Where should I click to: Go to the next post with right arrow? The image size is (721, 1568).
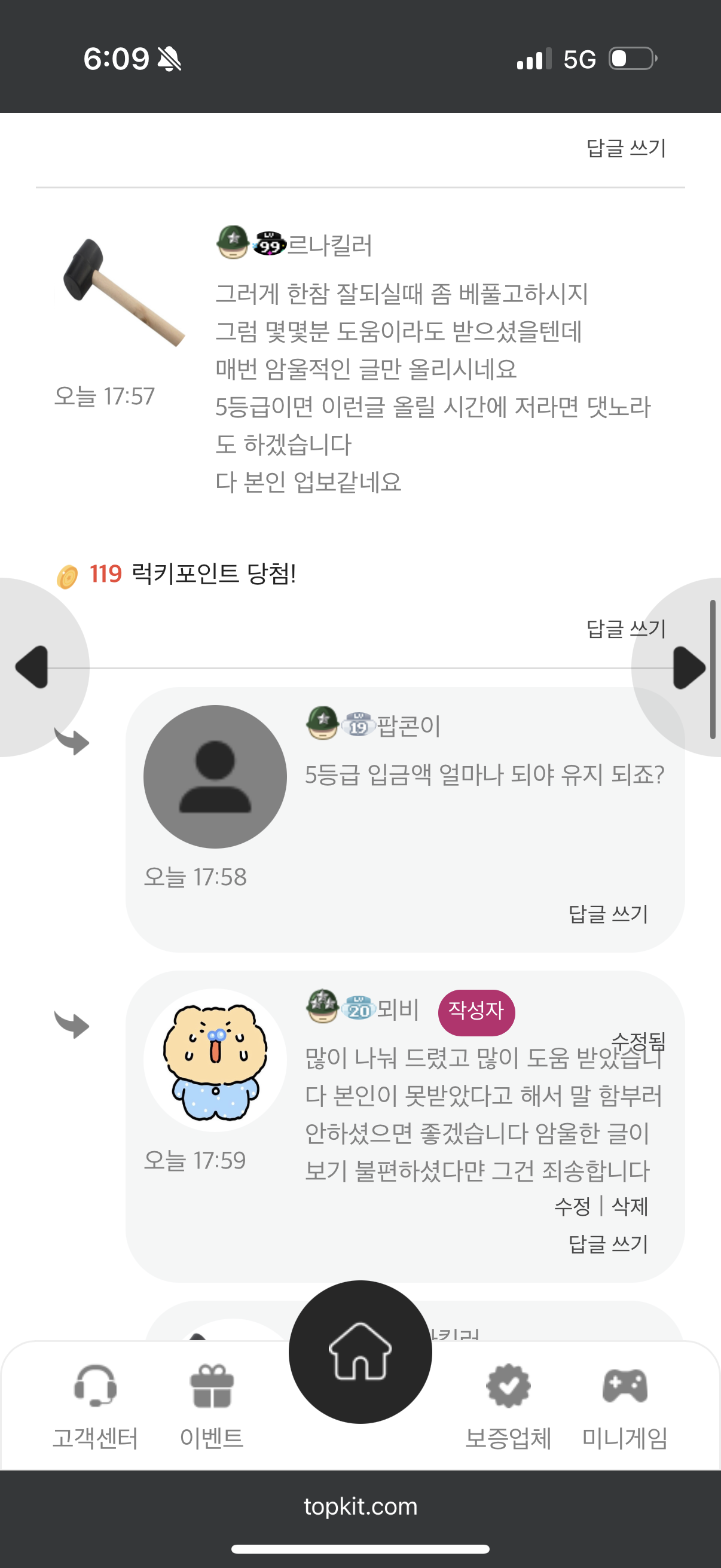(688, 667)
